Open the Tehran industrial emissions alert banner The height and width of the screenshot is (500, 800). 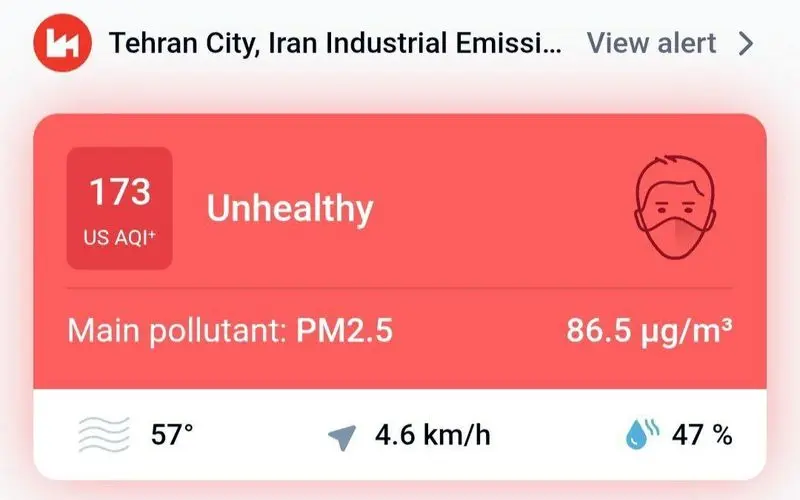point(335,44)
